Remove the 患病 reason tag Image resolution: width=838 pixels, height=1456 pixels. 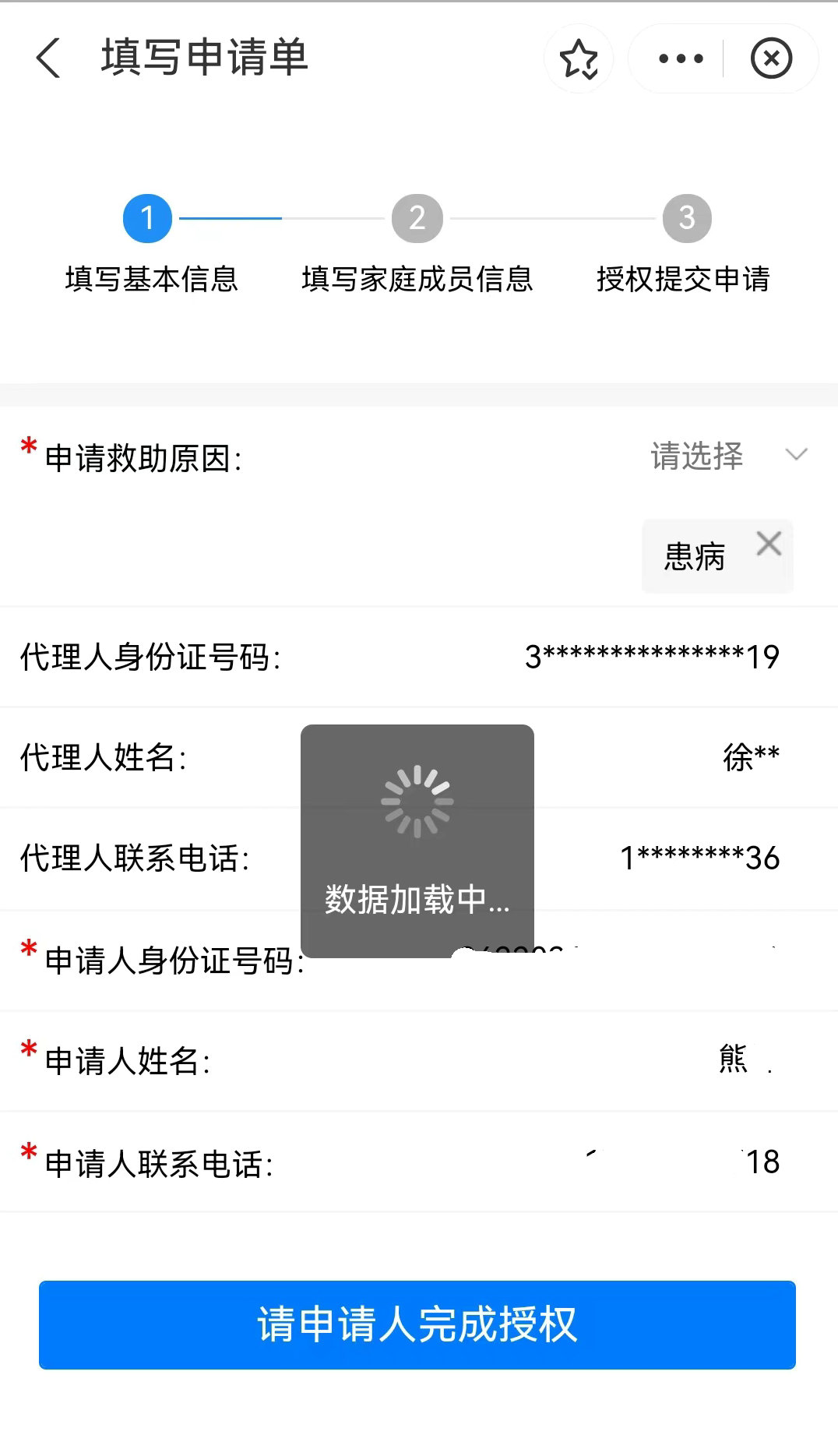tap(769, 544)
